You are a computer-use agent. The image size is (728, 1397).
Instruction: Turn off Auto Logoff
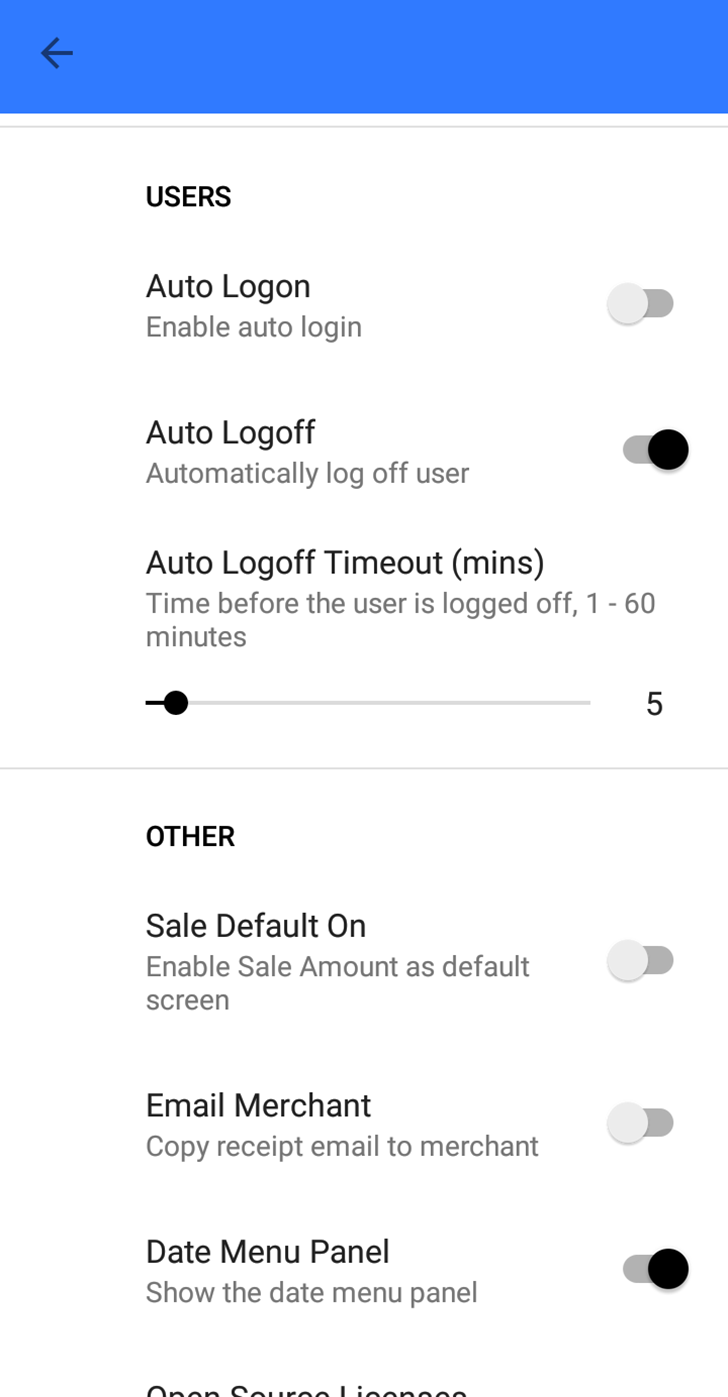click(655, 450)
